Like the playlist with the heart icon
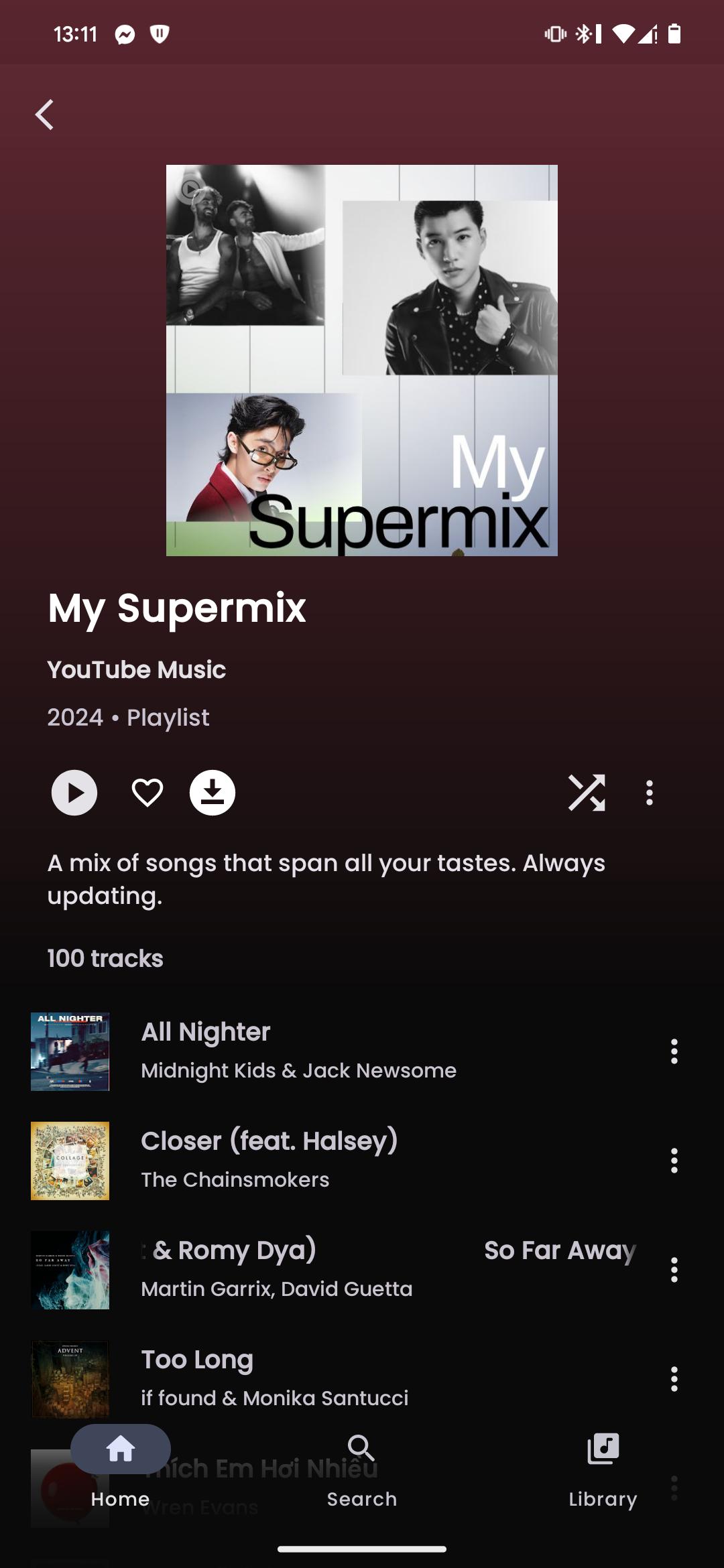 [x=147, y=793]
